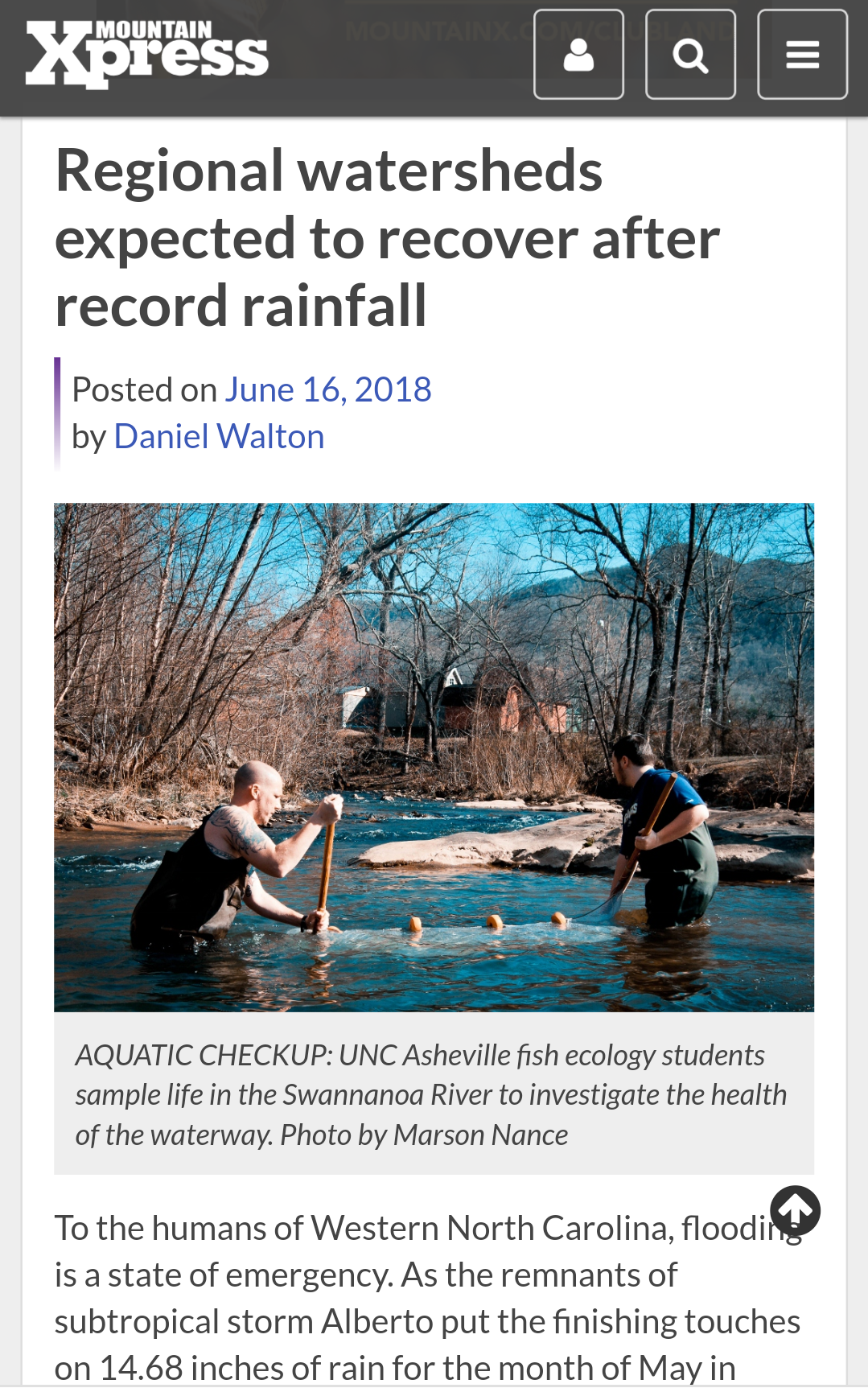Go to Mountain Xpress home via logo
868x1388 pixels.
click(x=146, y=53)
